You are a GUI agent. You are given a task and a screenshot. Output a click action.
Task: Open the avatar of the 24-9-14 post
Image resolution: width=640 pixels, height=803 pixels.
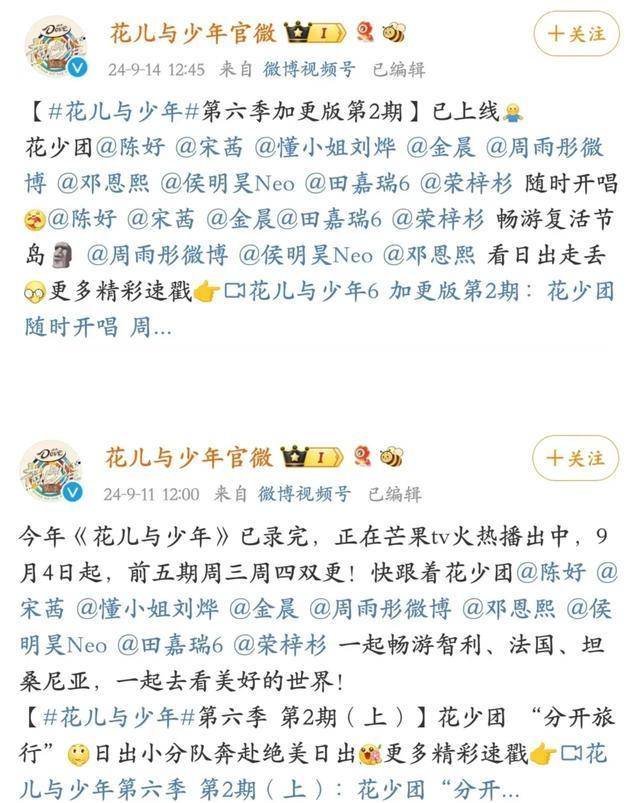pos(53,47)
